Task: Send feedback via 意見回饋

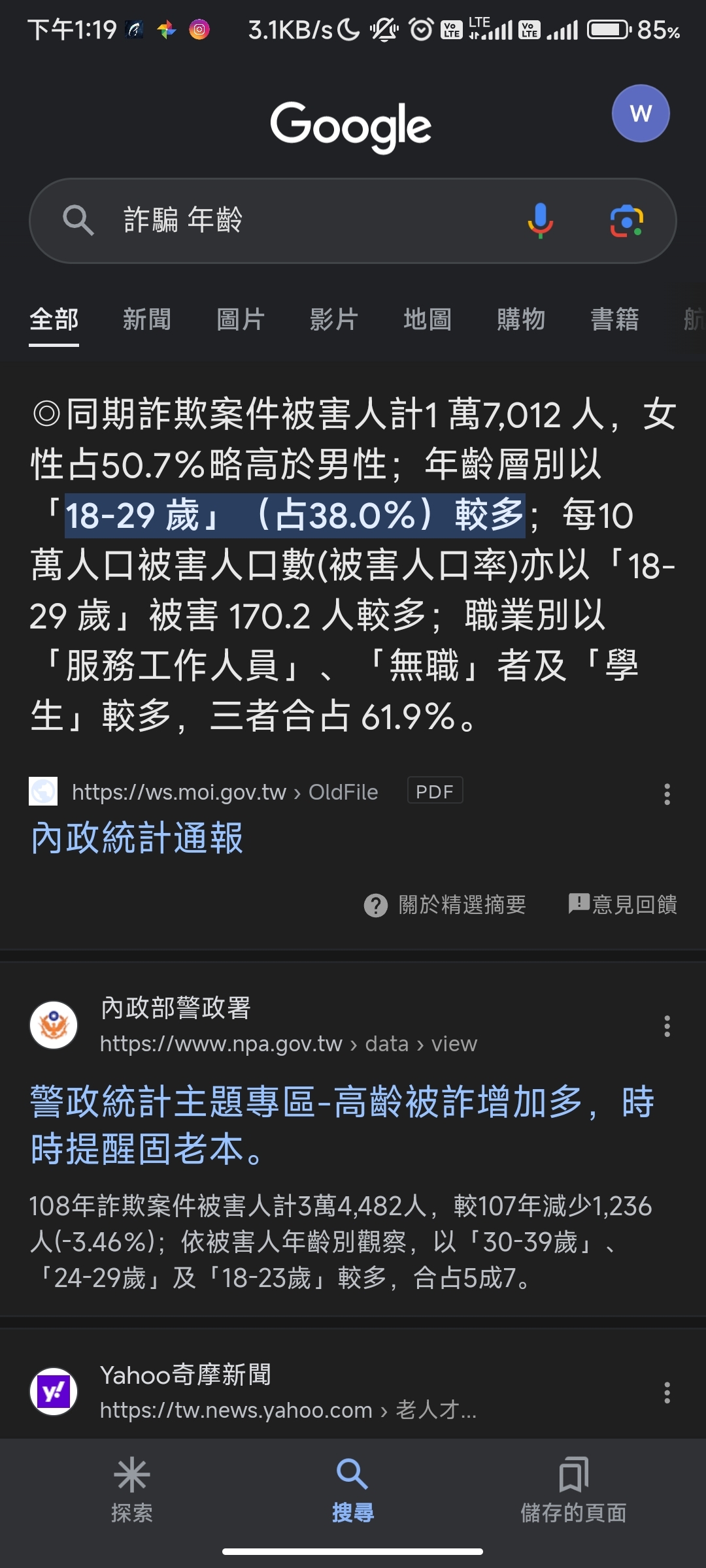Action: [x=623, y=904]
